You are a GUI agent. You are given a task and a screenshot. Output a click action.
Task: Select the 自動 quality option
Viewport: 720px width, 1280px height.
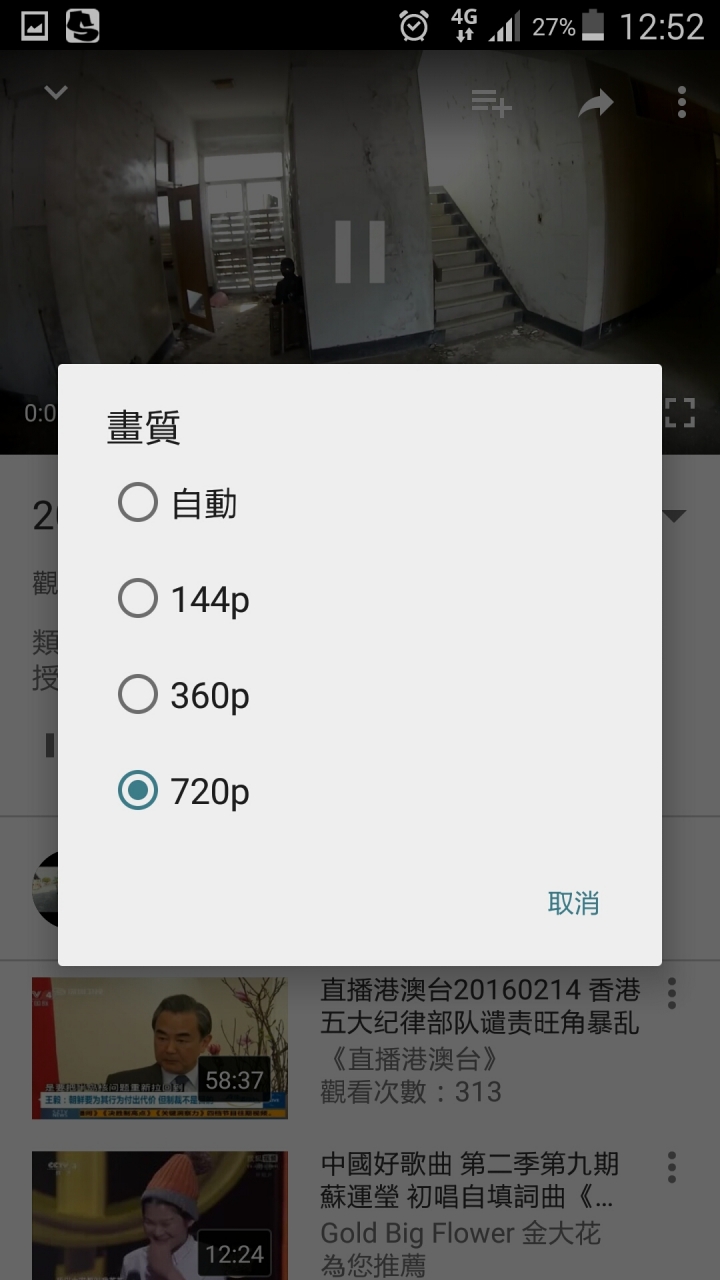tap(138, 503)
